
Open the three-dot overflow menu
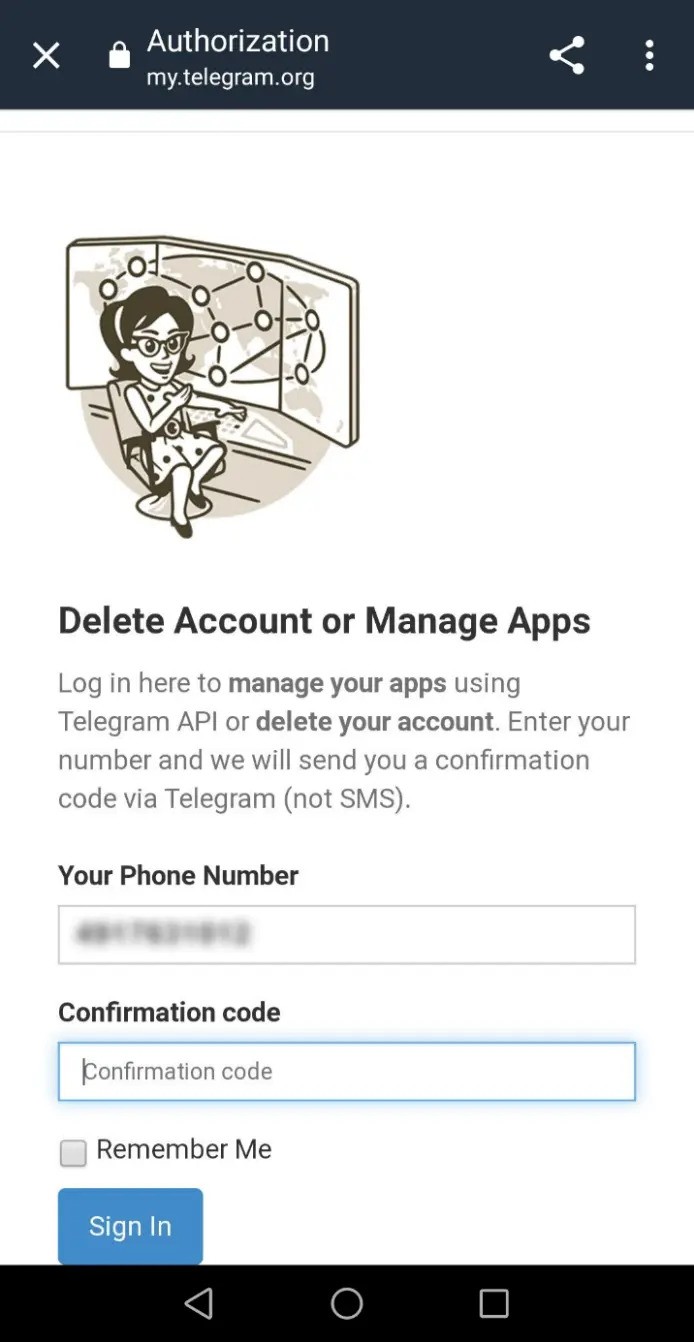[x=650, y=56]
